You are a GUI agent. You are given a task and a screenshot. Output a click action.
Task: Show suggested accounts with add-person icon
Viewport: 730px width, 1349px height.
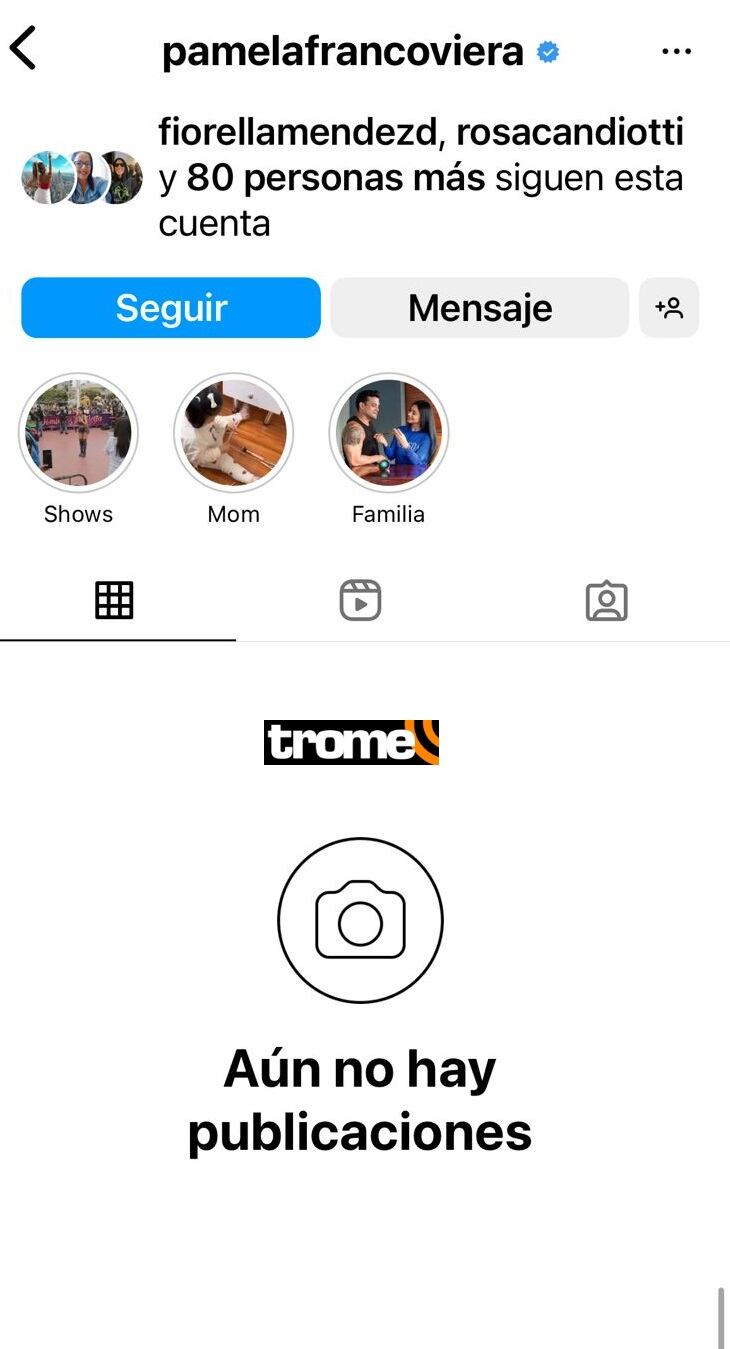(669, 308)
